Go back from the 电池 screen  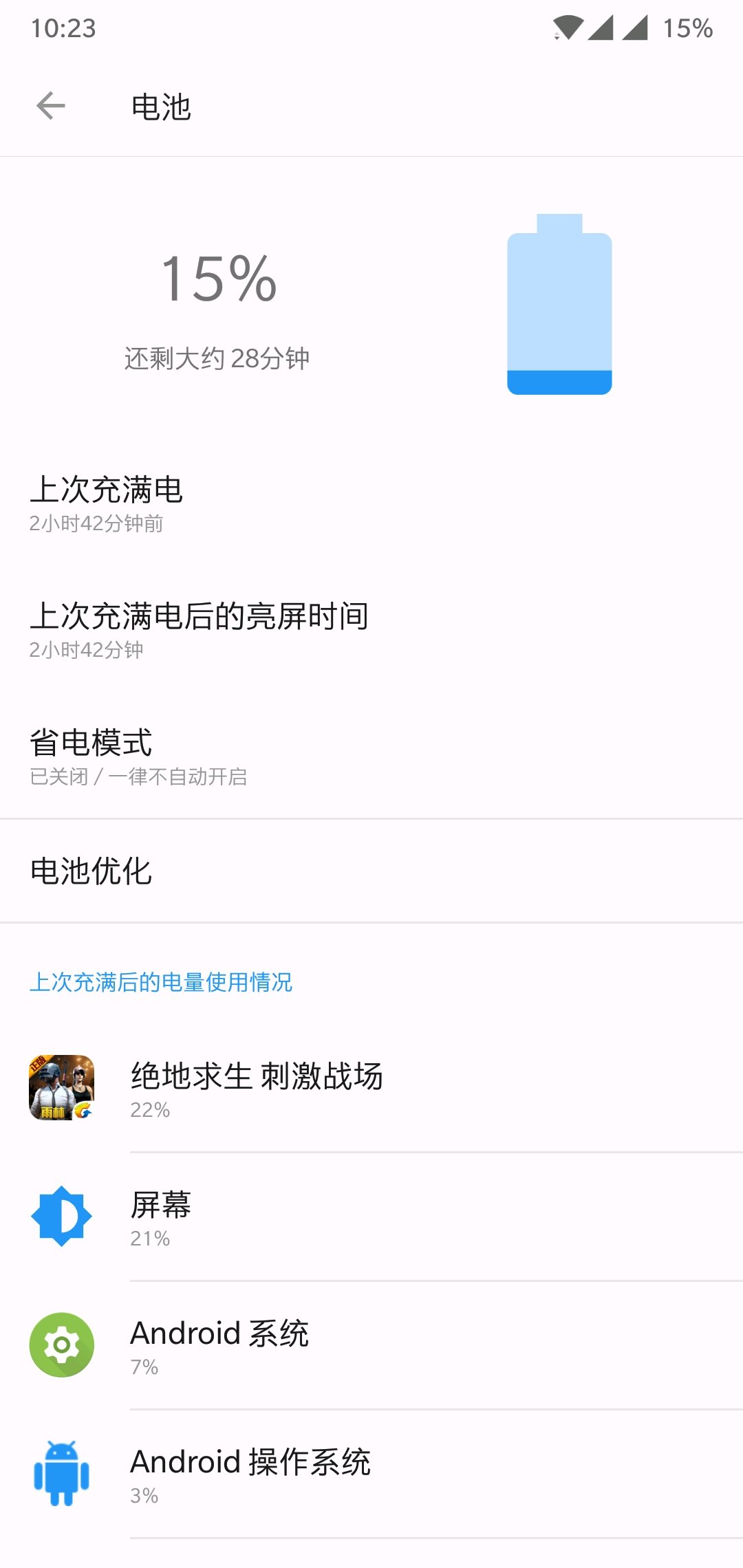pyautogui.click(x=51, y=106)
